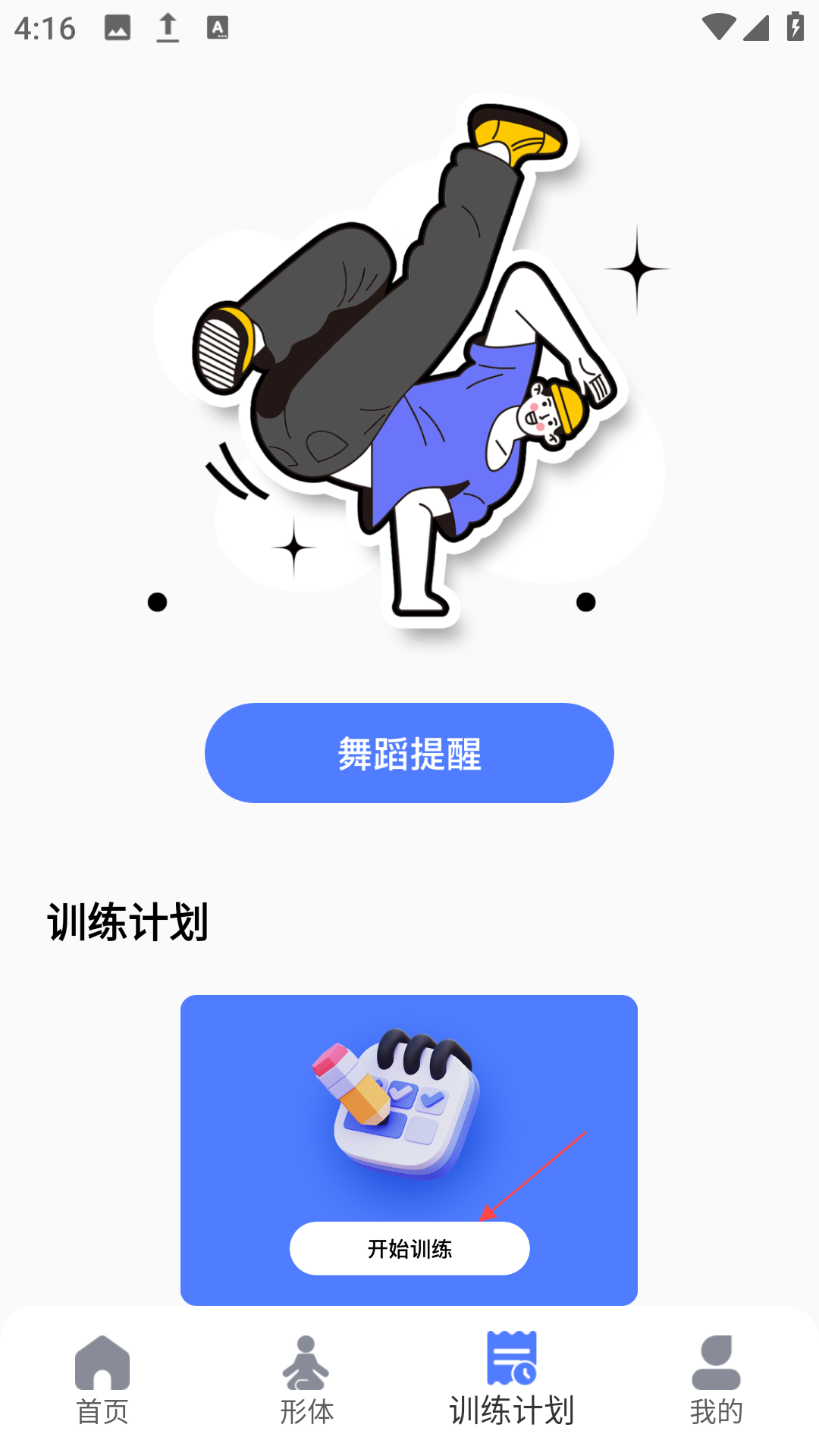Open the 形体 tab
The height and width of the screenshot is (1456, 819).
[307, 1407]
